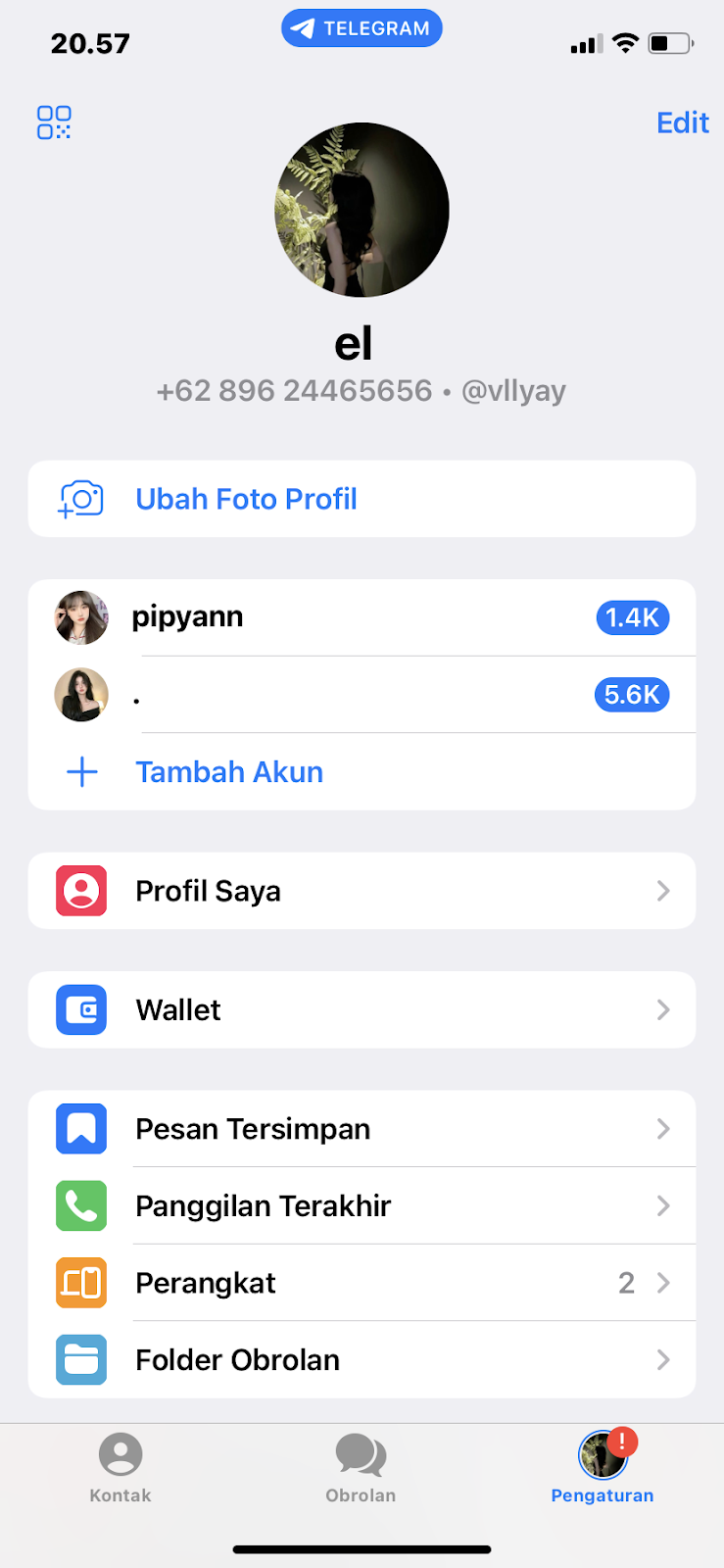Switch to the Obrolan tab
The image size is (724, 1568).
click(x=361, y=1467)
